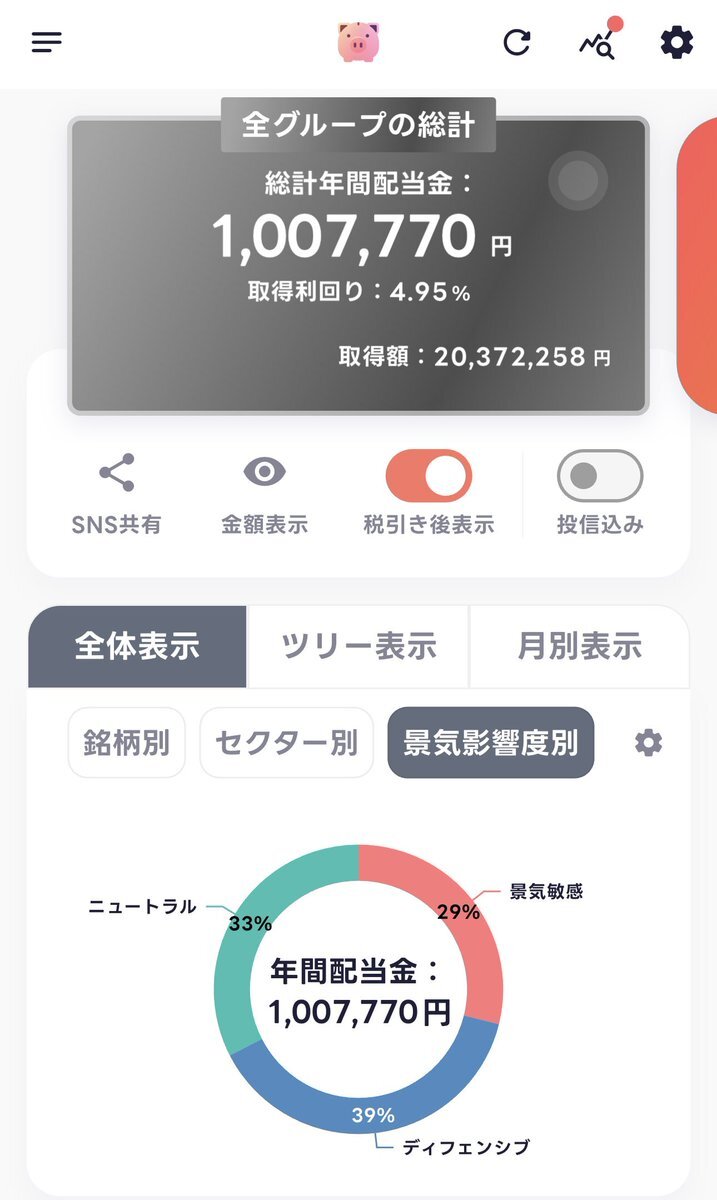Disable 税引き後表示 switch

click(x=428, y=476)
